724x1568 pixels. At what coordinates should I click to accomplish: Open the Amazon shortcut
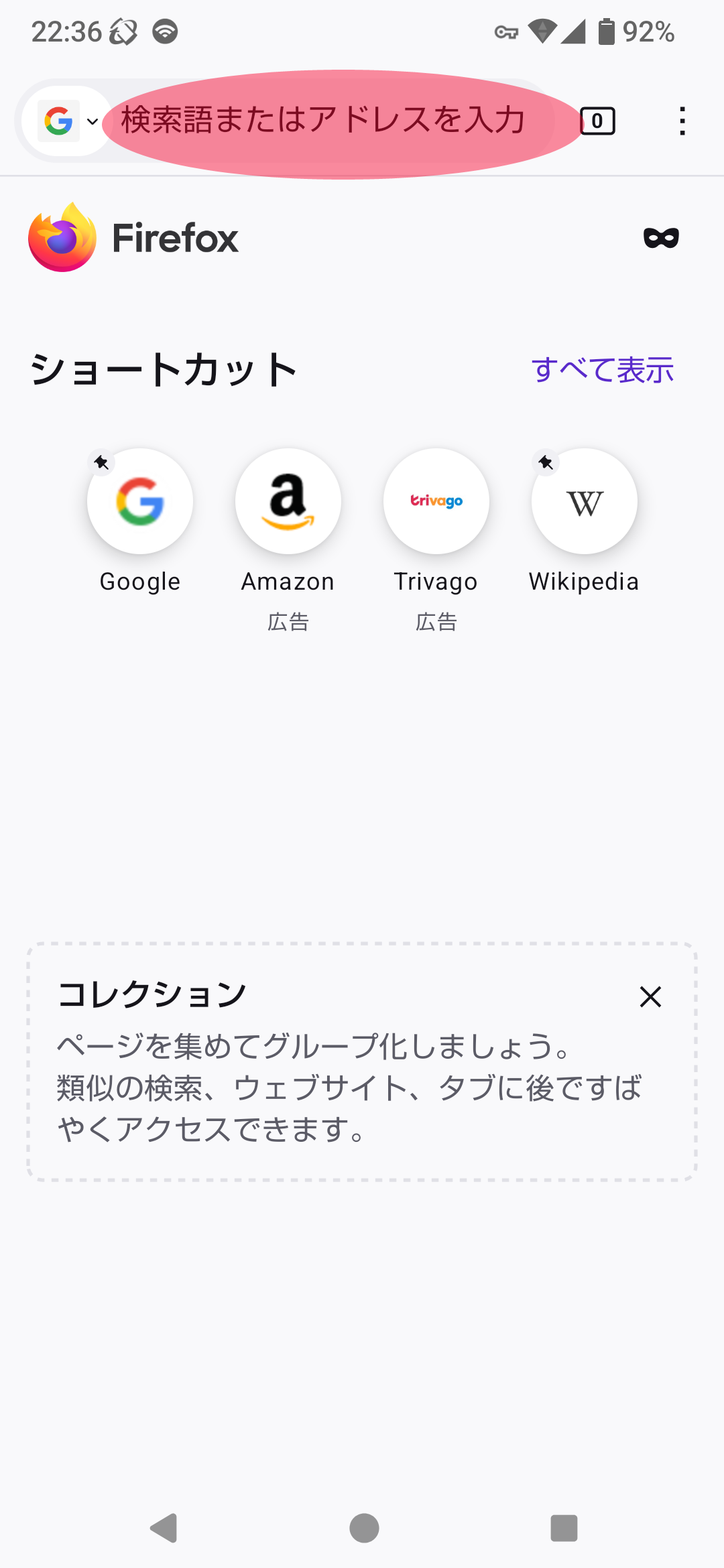[x=288, y=501]
